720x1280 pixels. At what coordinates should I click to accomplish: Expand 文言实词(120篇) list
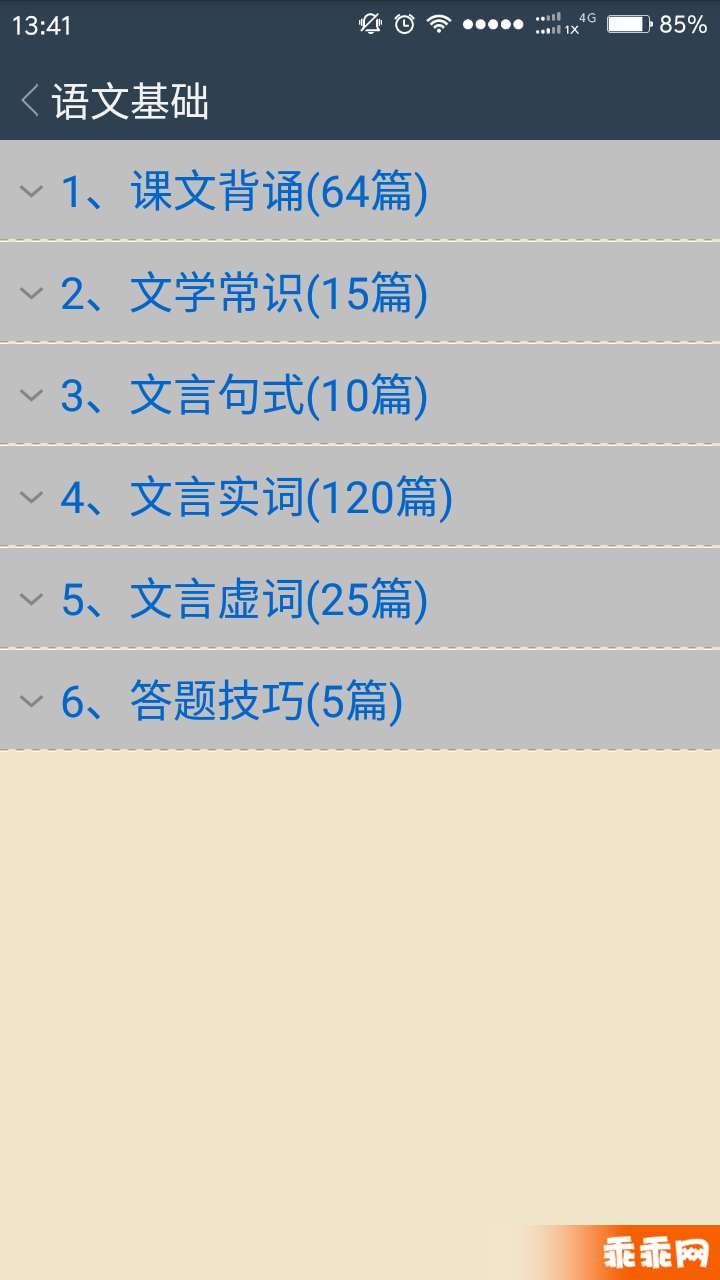(x=360, y=497)
